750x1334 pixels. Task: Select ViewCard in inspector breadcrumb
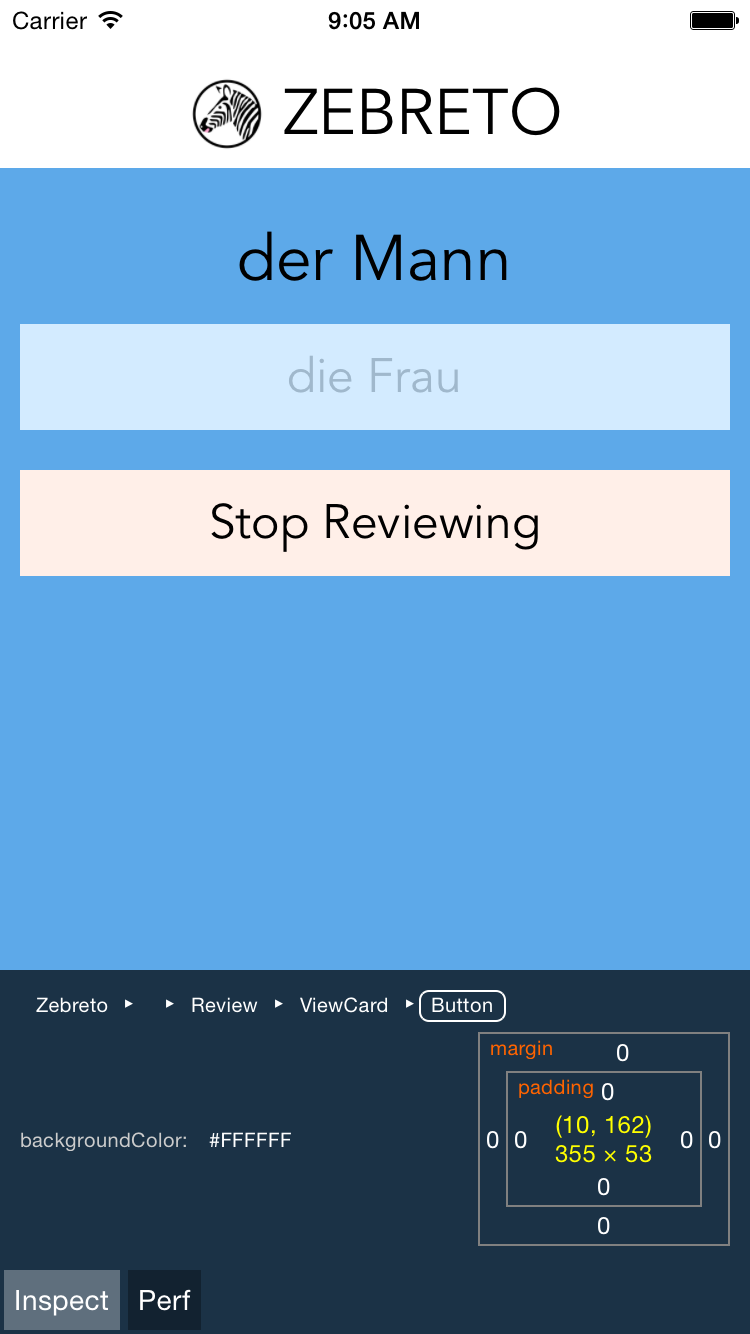(343, 1006)
